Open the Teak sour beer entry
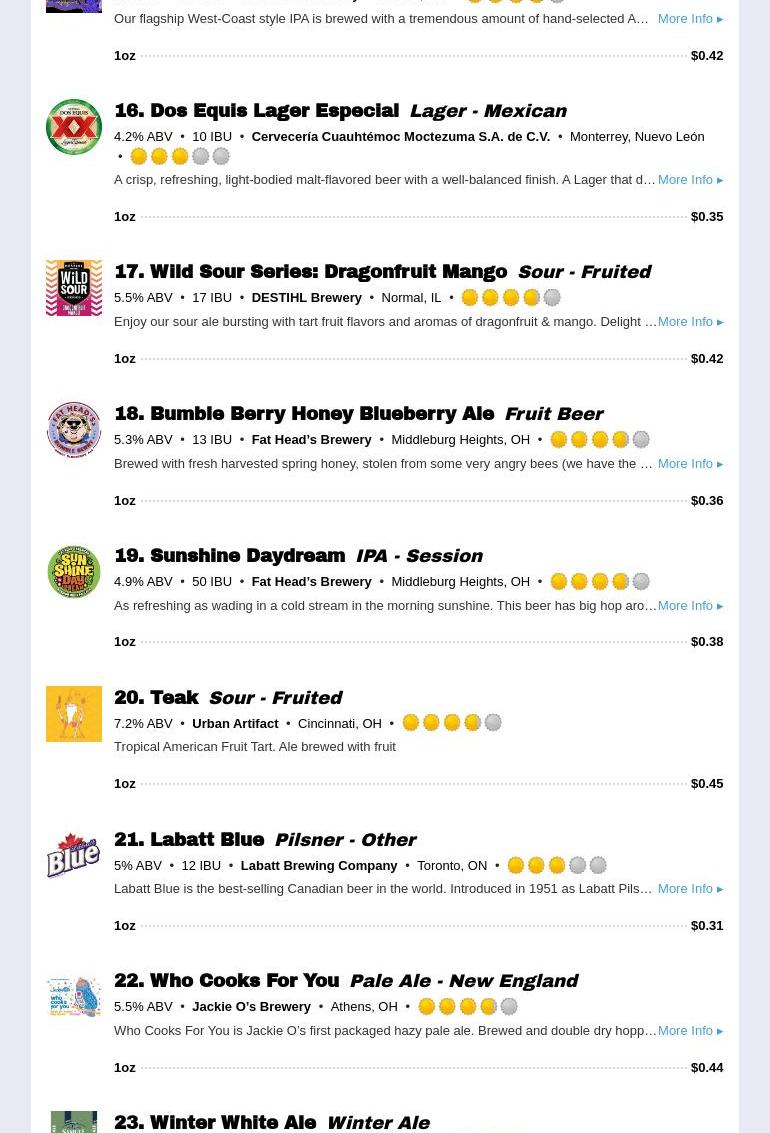Screen dimensions: 770x1133 tap(174, 698)
